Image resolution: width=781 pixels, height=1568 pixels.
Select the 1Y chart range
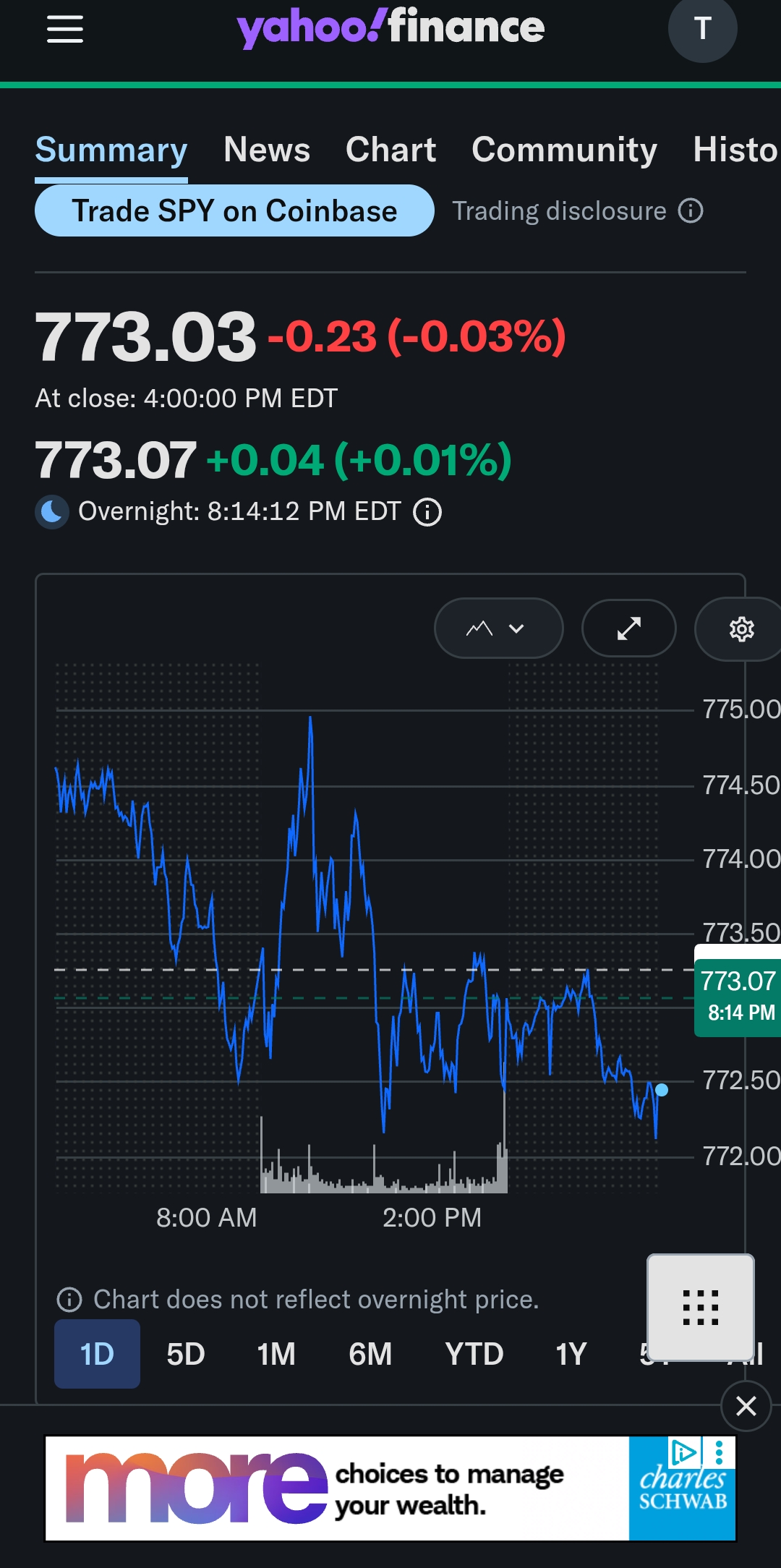point(571,1354)
